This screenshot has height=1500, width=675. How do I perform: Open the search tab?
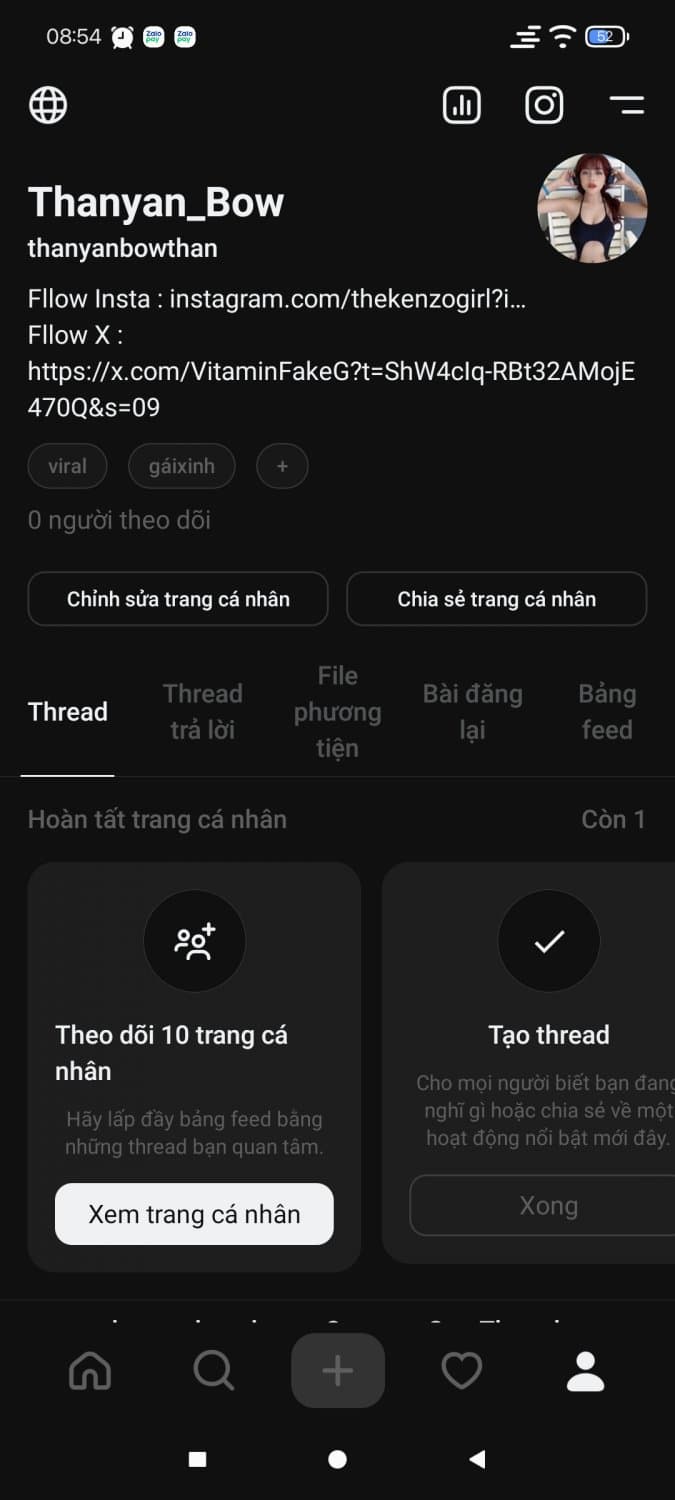tap(213, 1371)
